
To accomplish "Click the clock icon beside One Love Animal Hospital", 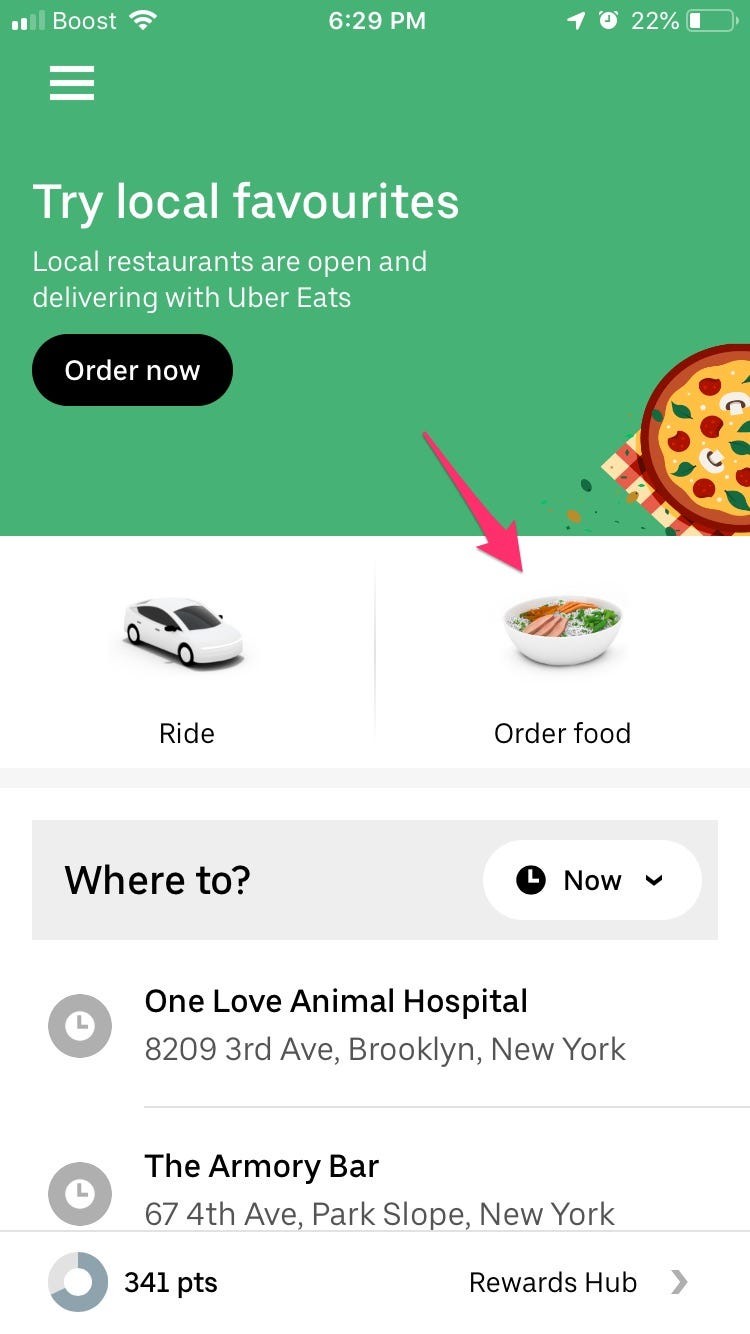I will click(x=80, y=1025).
